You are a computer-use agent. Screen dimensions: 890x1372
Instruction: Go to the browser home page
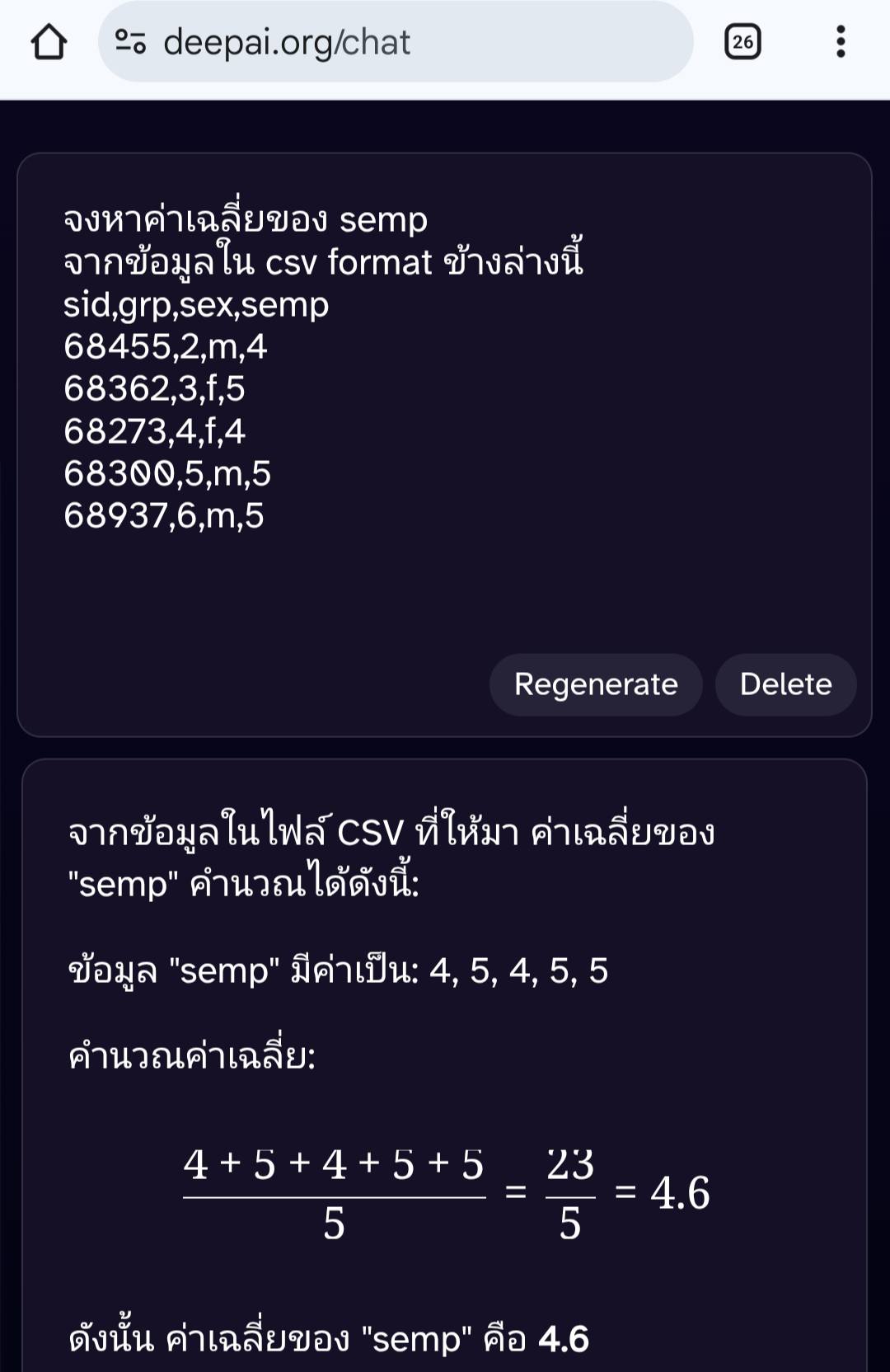click(x=49, y=42)
